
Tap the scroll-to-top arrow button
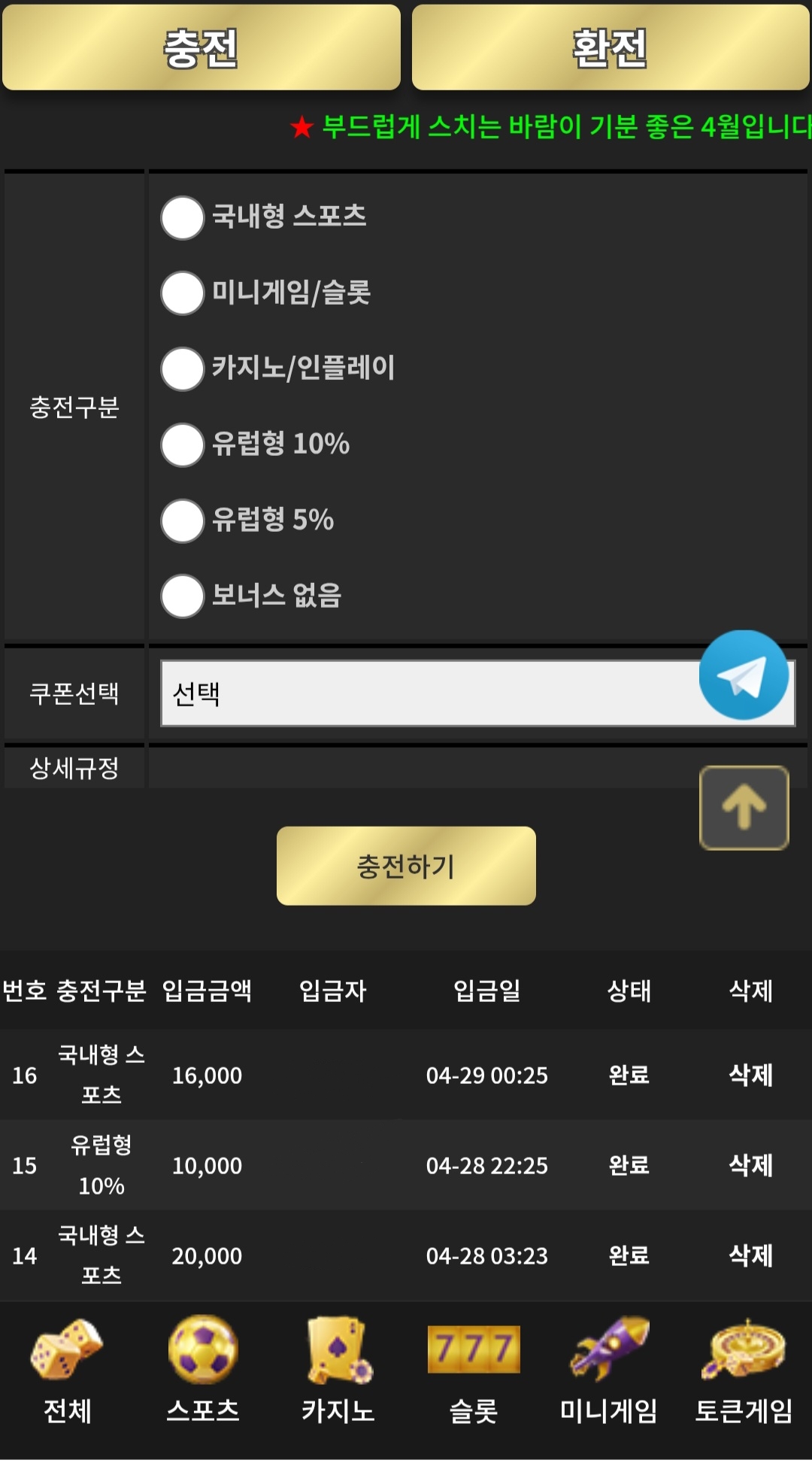point(744,808)
